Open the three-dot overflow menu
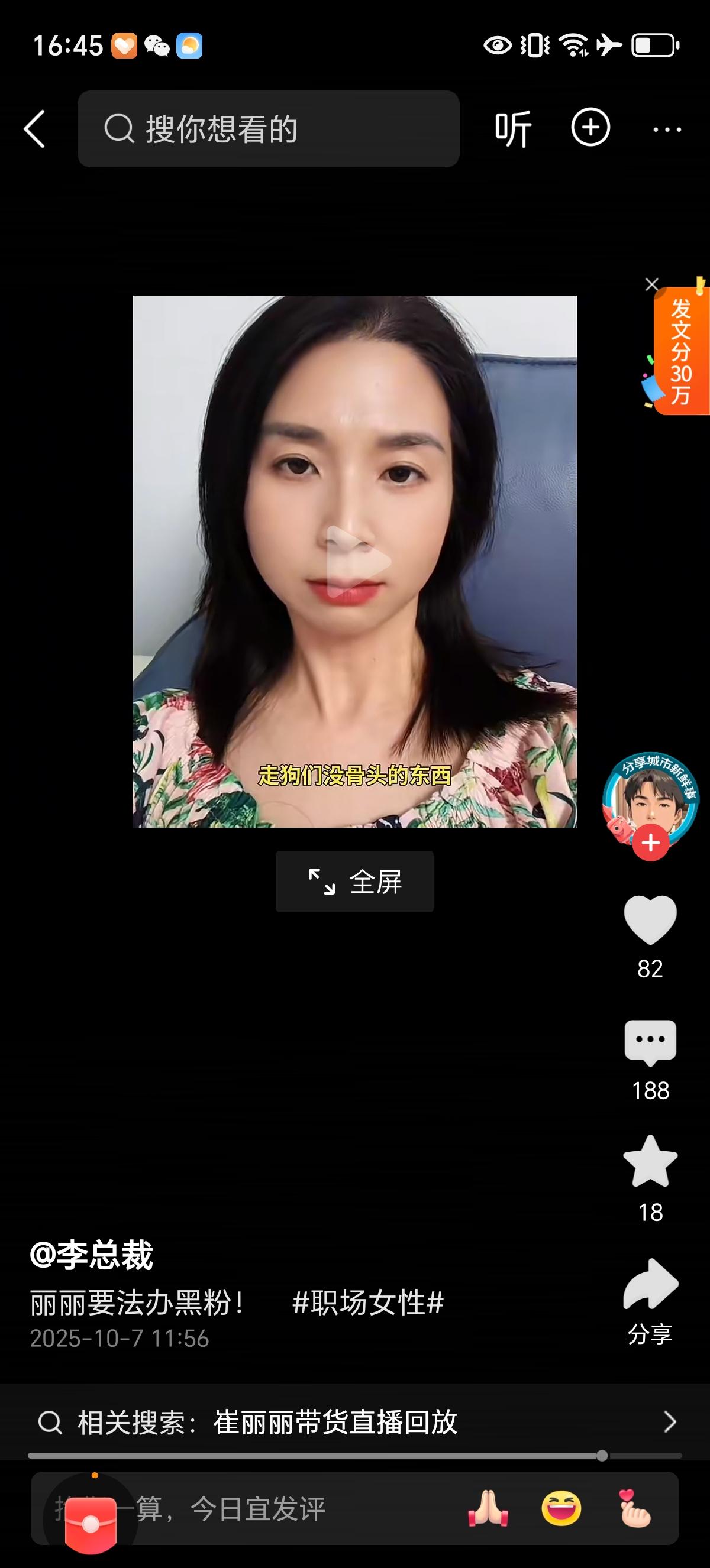This screenshot has height=1568, width=710. [x=667, y=129]
